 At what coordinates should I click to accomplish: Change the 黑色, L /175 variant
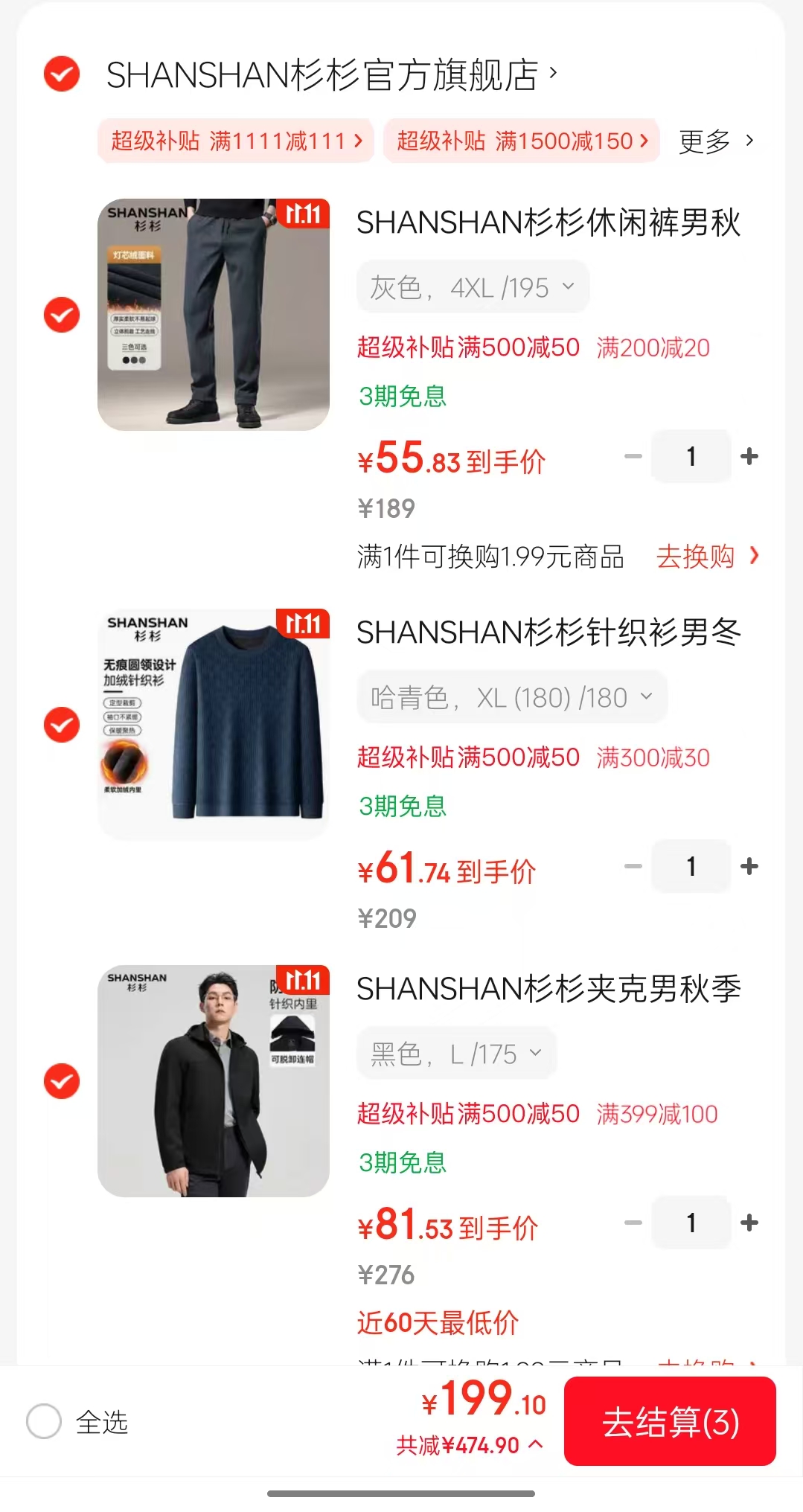(456, 1054)
